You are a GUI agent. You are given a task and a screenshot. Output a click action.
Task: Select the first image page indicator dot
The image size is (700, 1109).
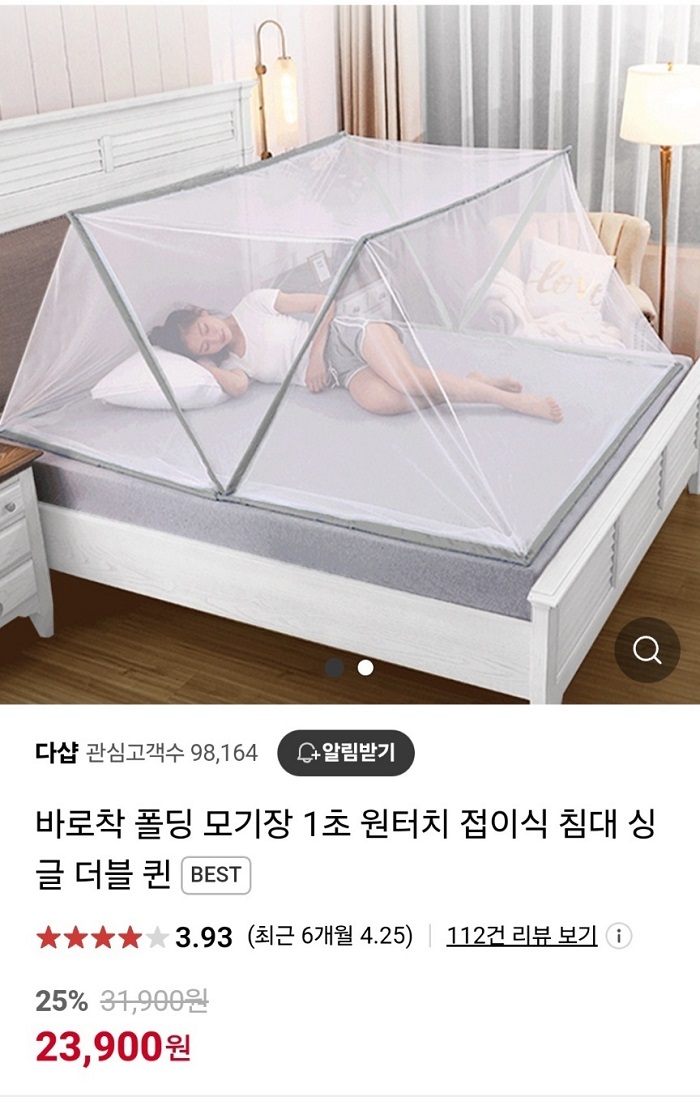[335, 667]
